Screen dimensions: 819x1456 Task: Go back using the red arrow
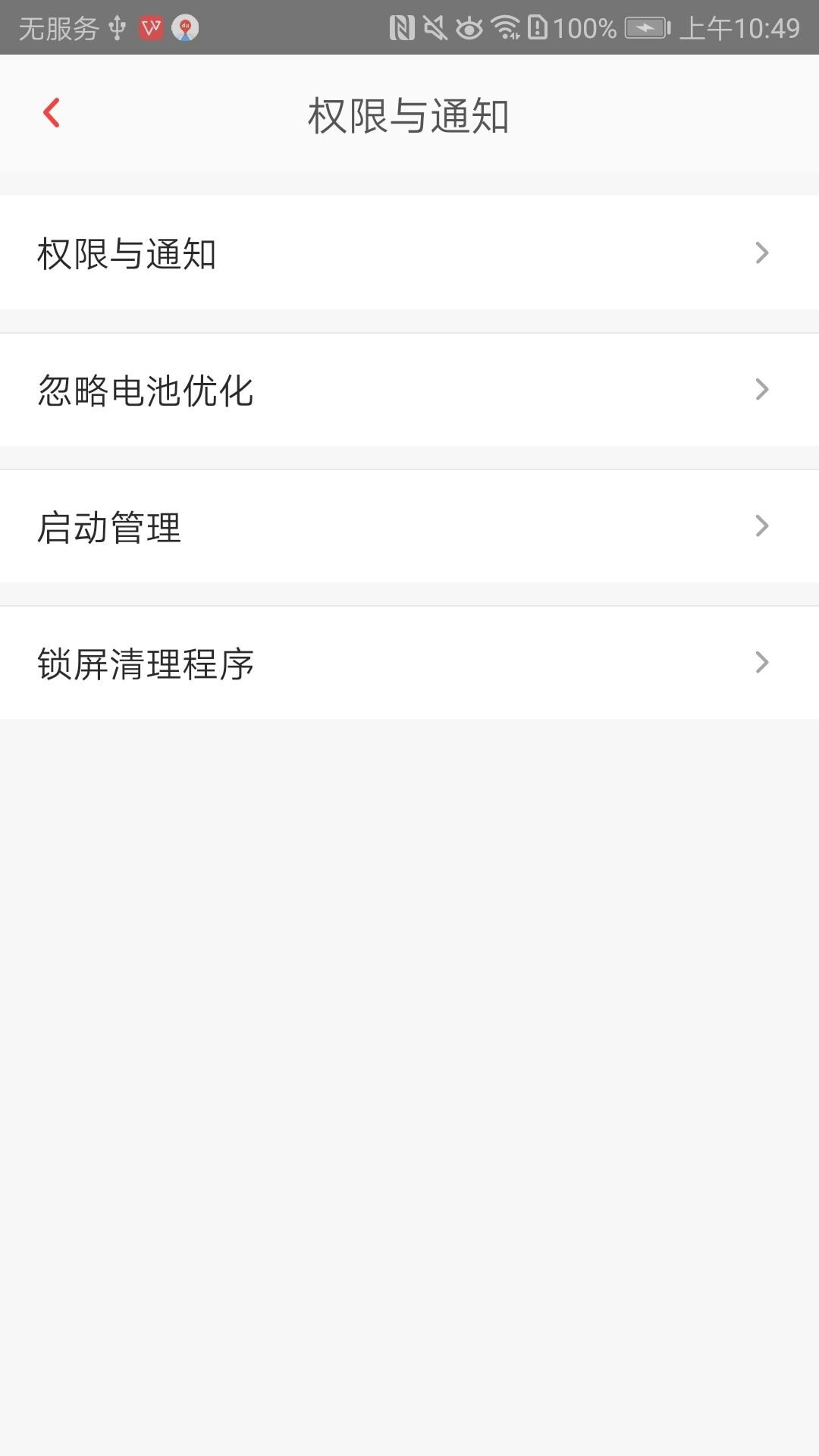(52, 114)
